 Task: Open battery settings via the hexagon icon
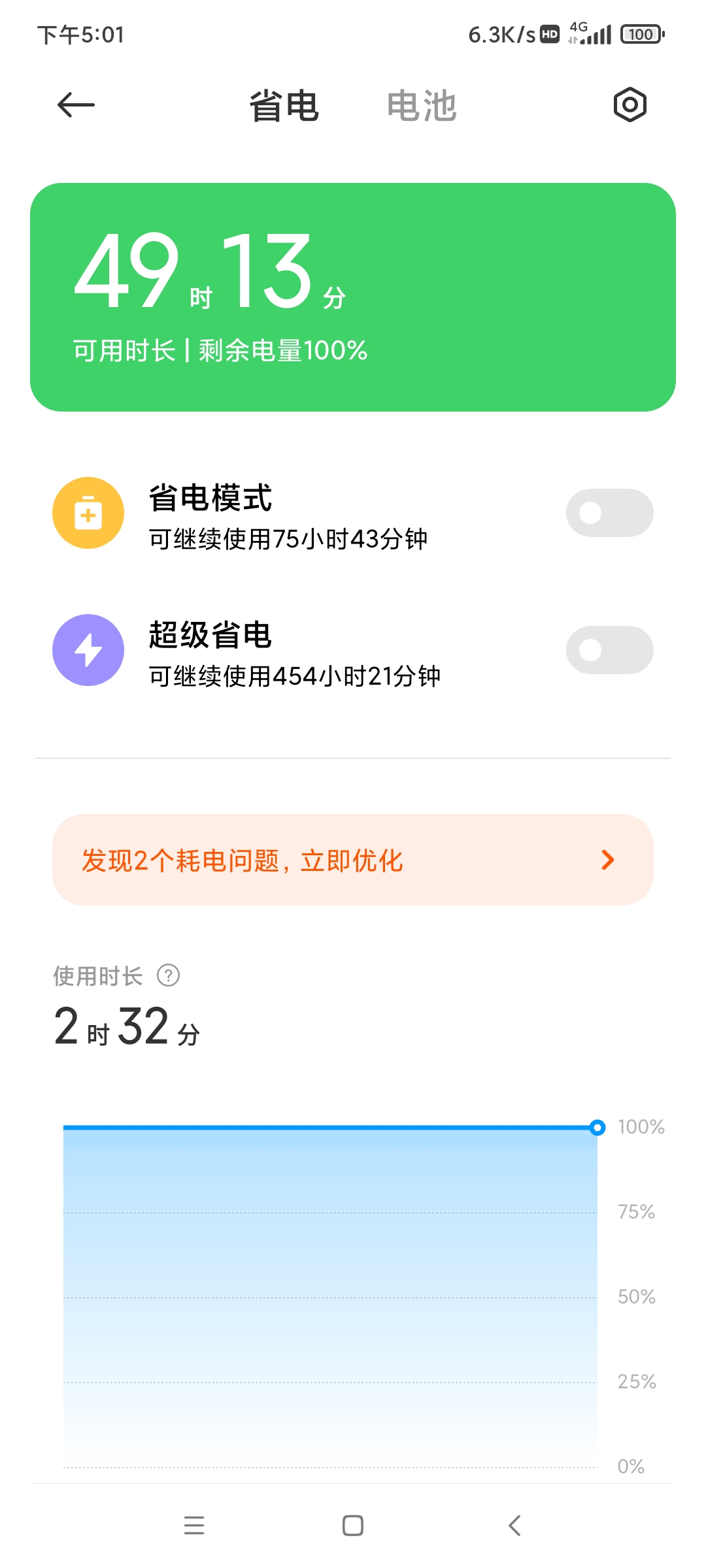click(x=630, y=105)
